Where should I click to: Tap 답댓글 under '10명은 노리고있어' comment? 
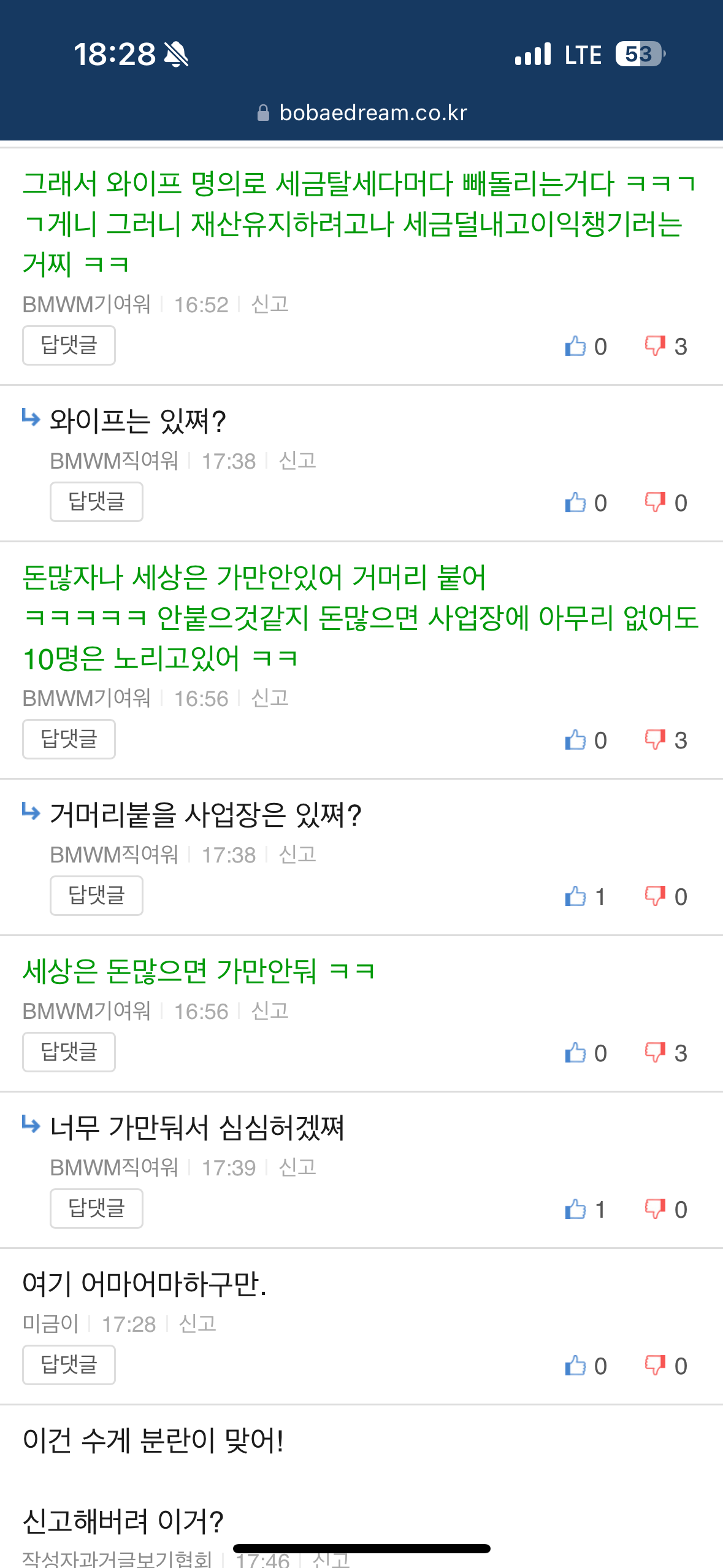(x=69, y=739)
